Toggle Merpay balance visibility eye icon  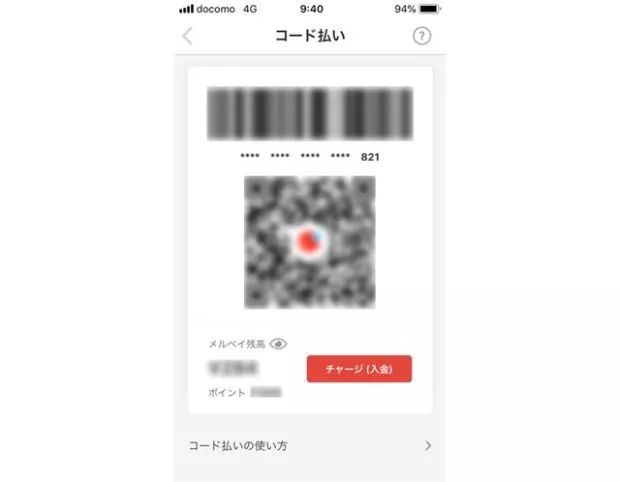coord(279,344)
